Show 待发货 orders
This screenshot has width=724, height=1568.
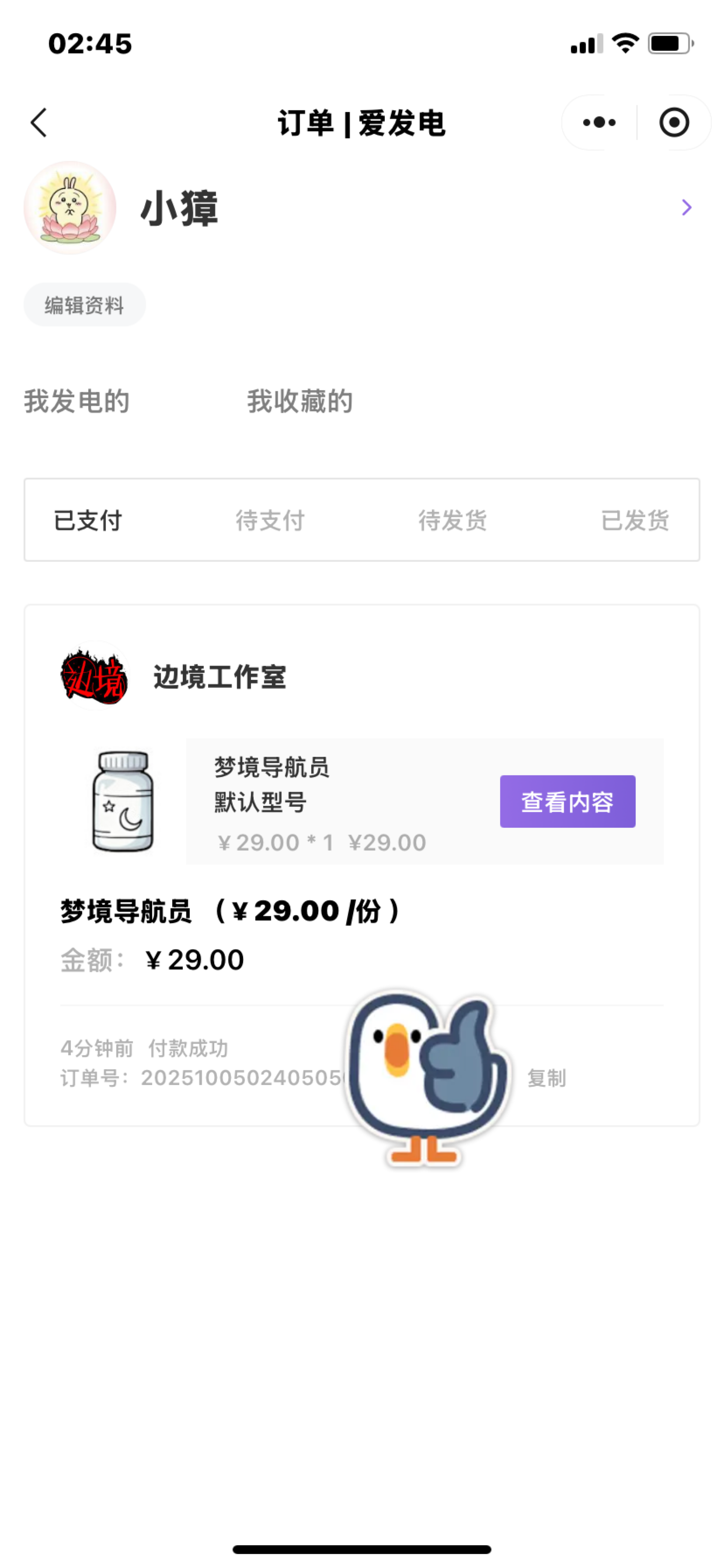pos(452,521)
